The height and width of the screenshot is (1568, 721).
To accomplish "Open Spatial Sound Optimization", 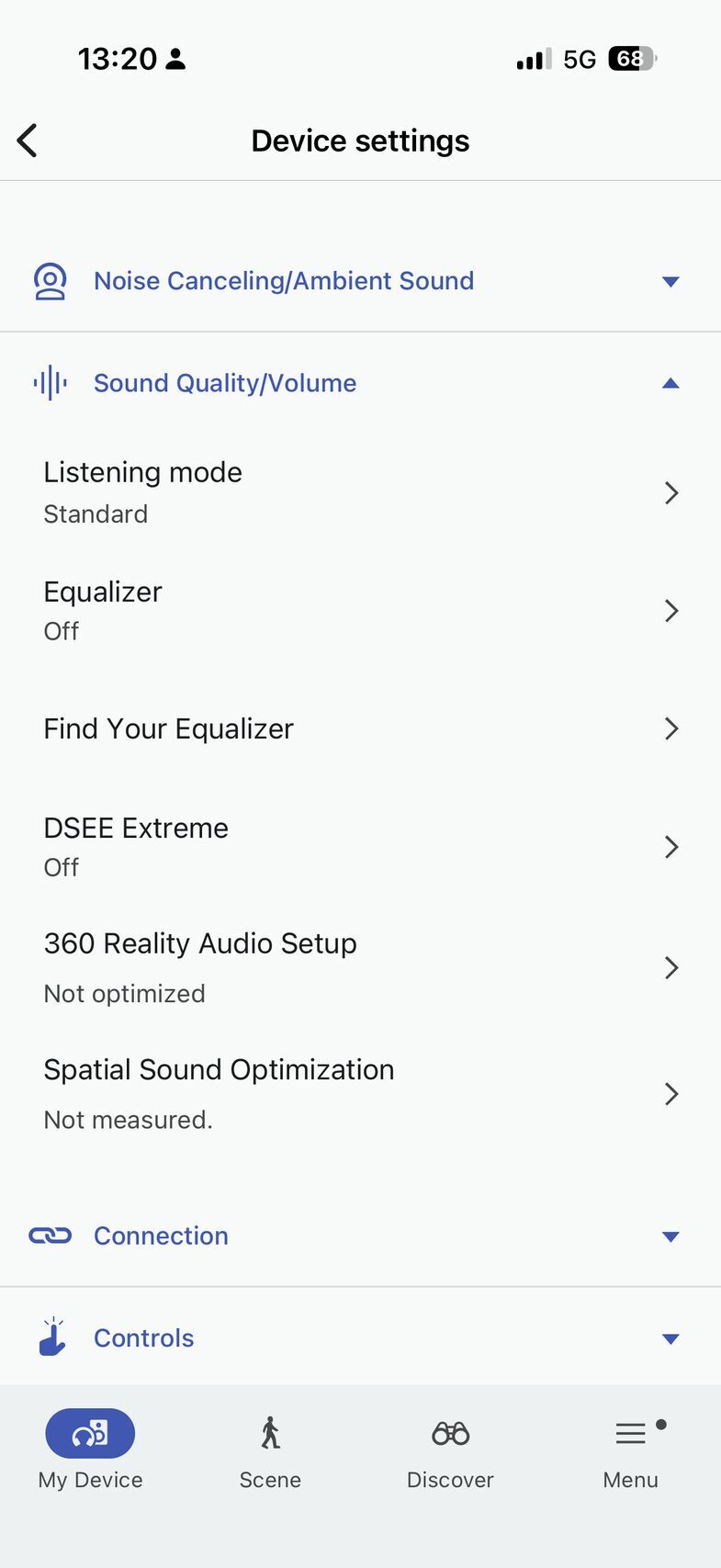I will [x=358, y=1093].
